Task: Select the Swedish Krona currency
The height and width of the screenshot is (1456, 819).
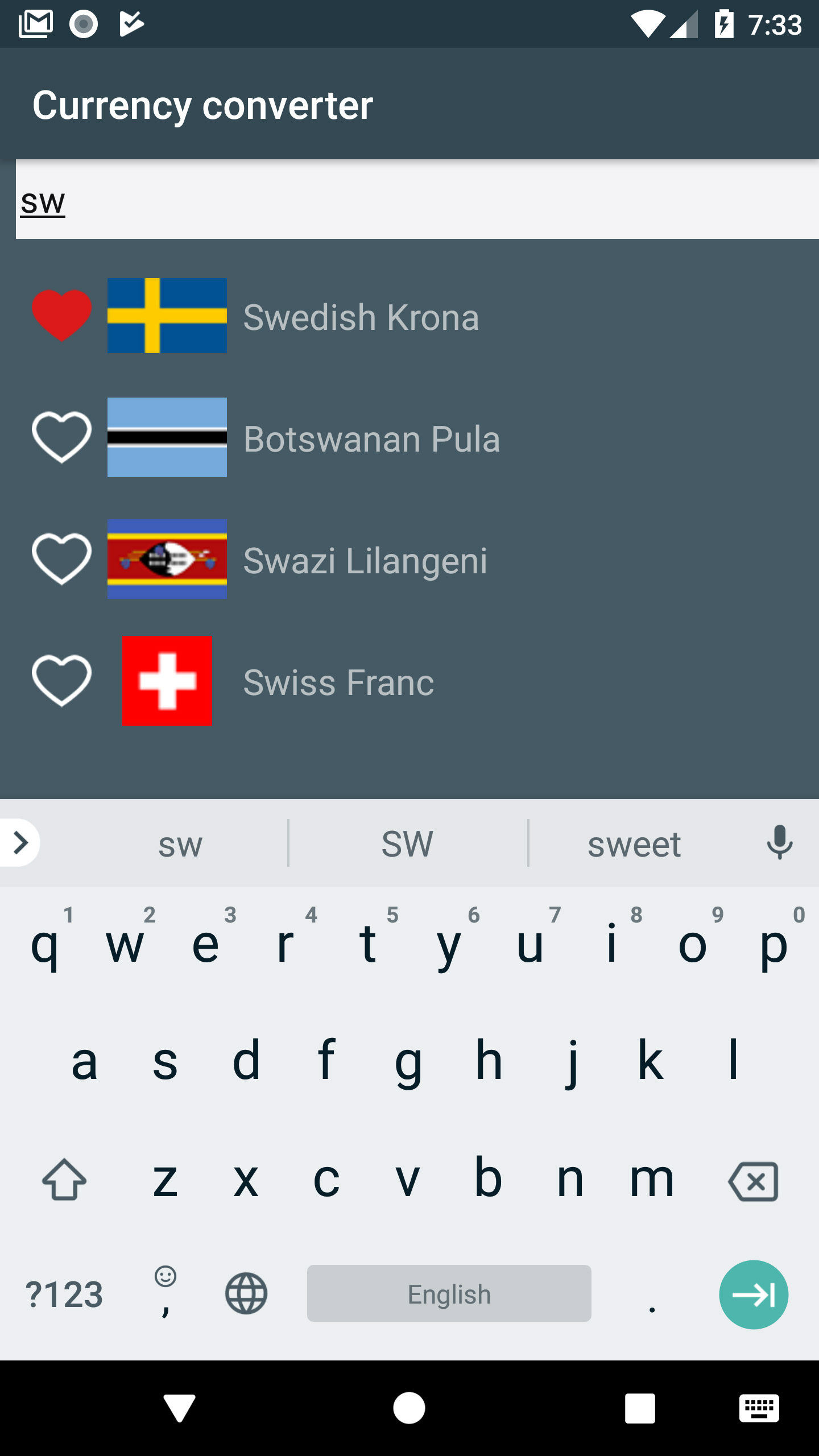Action: 361,317
